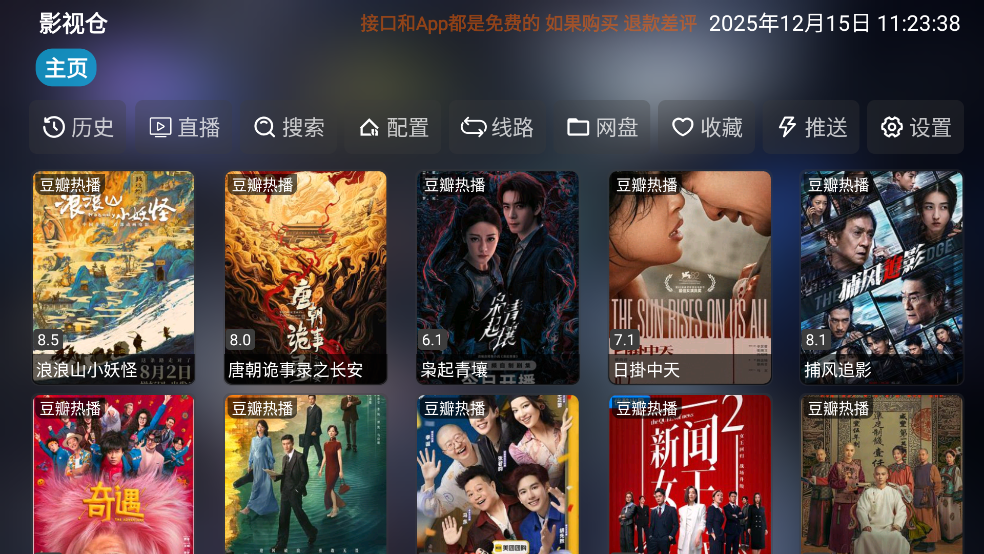Viewport: 984px width, 554px height.
Task: Open the 浪浪山小妖怪 movie card
Action: 114,277
